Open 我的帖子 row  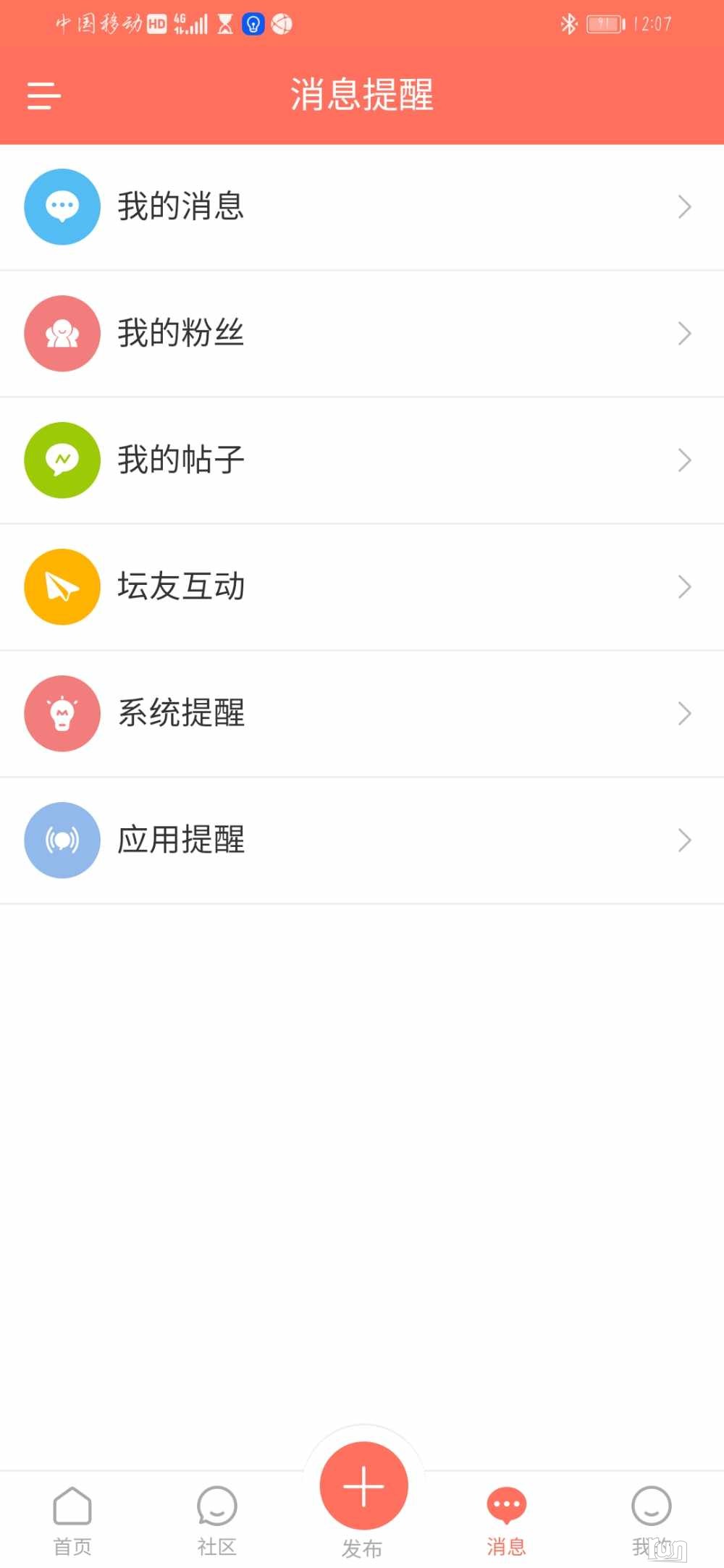coord(362,460)
